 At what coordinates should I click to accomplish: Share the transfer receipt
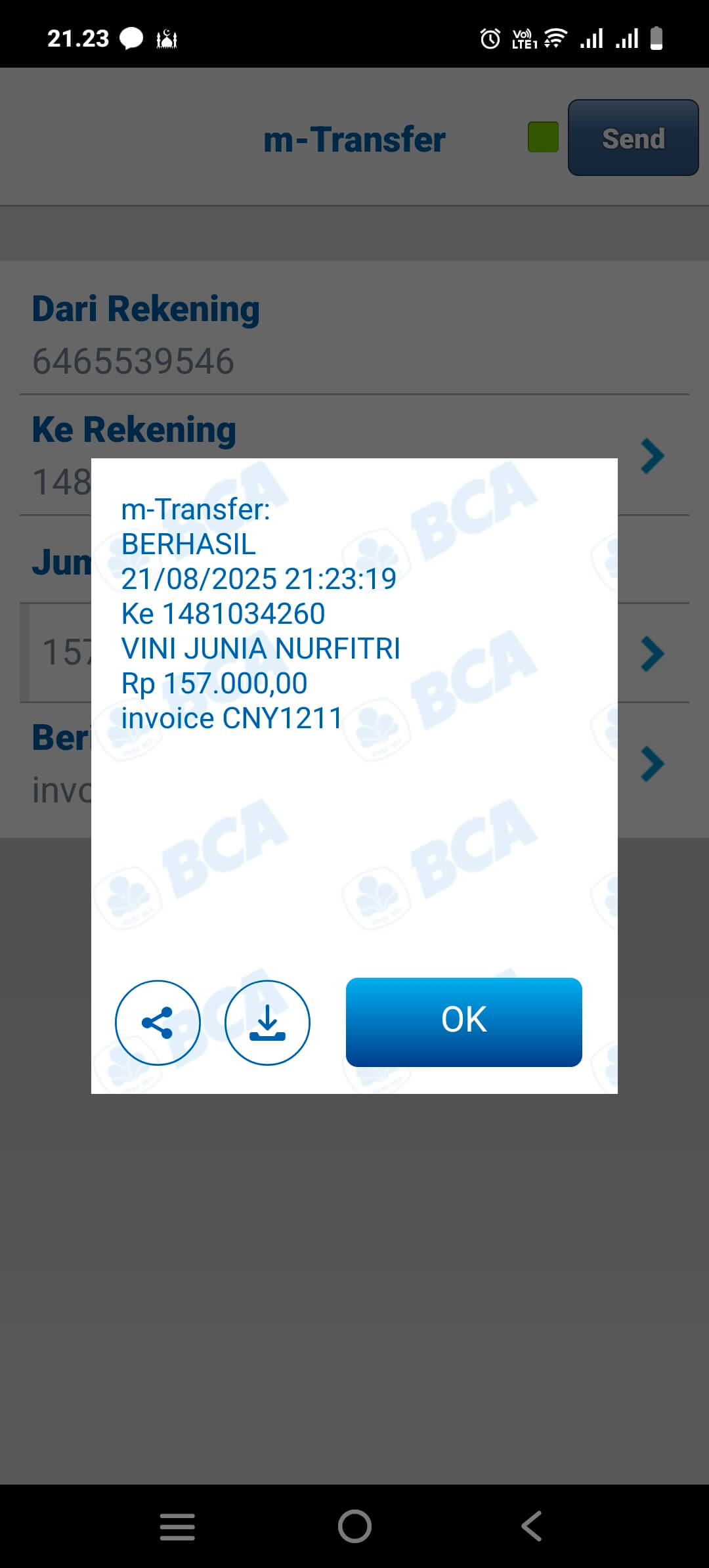pos(158,1022)
